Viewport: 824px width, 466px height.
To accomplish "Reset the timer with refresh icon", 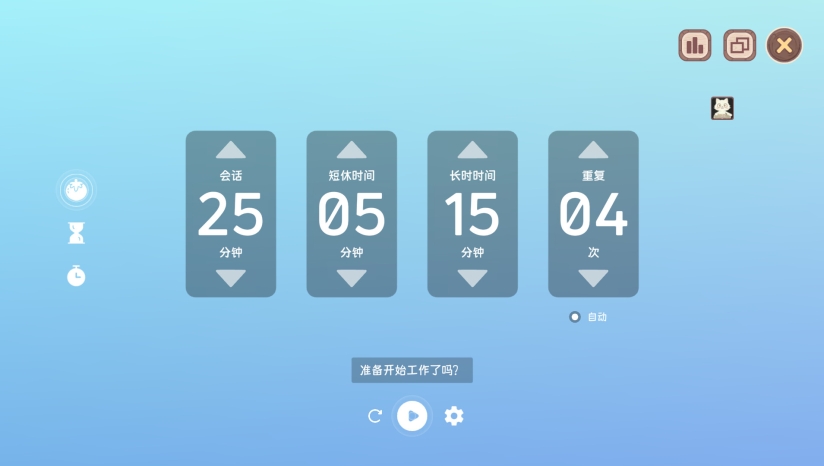I will click(375, 416).
